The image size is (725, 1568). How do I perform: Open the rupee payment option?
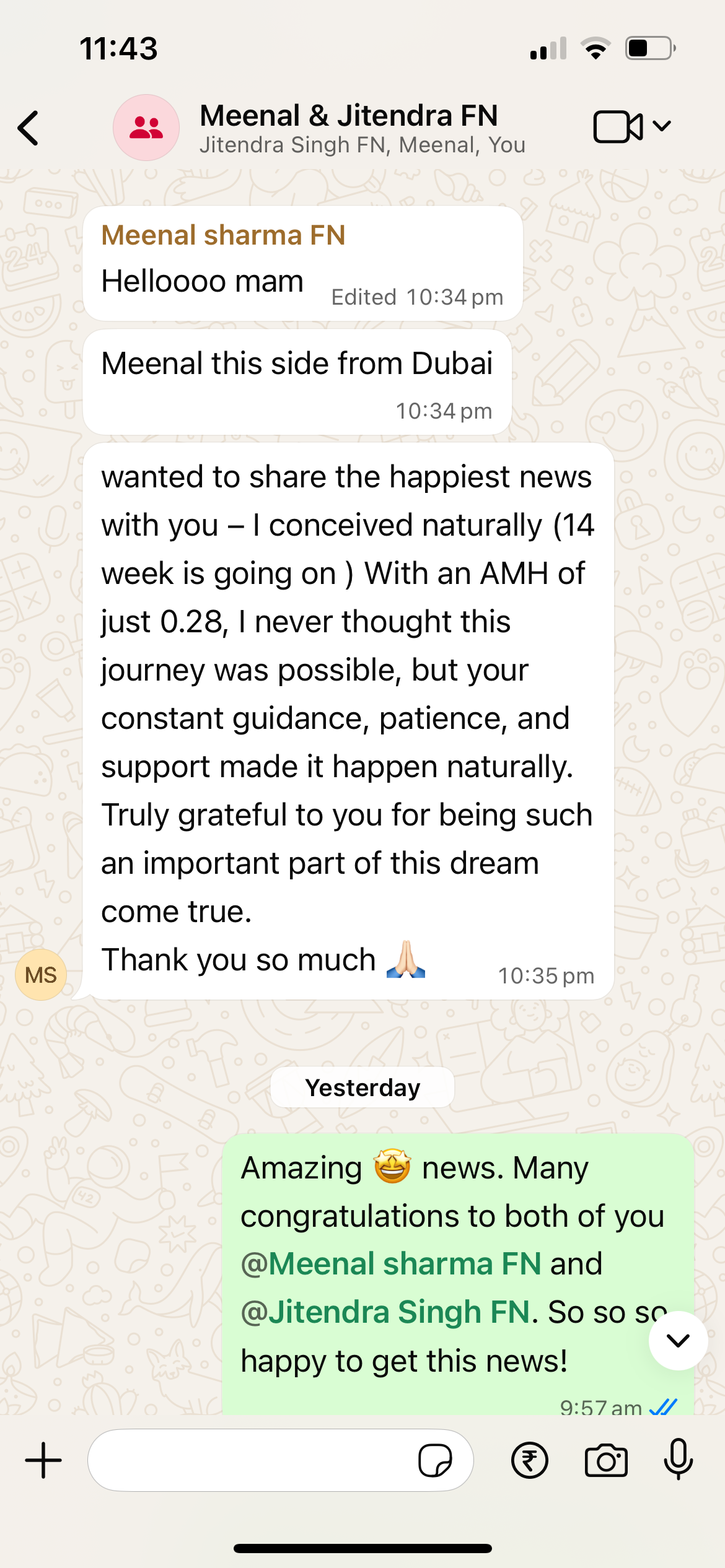point(530,1460)
